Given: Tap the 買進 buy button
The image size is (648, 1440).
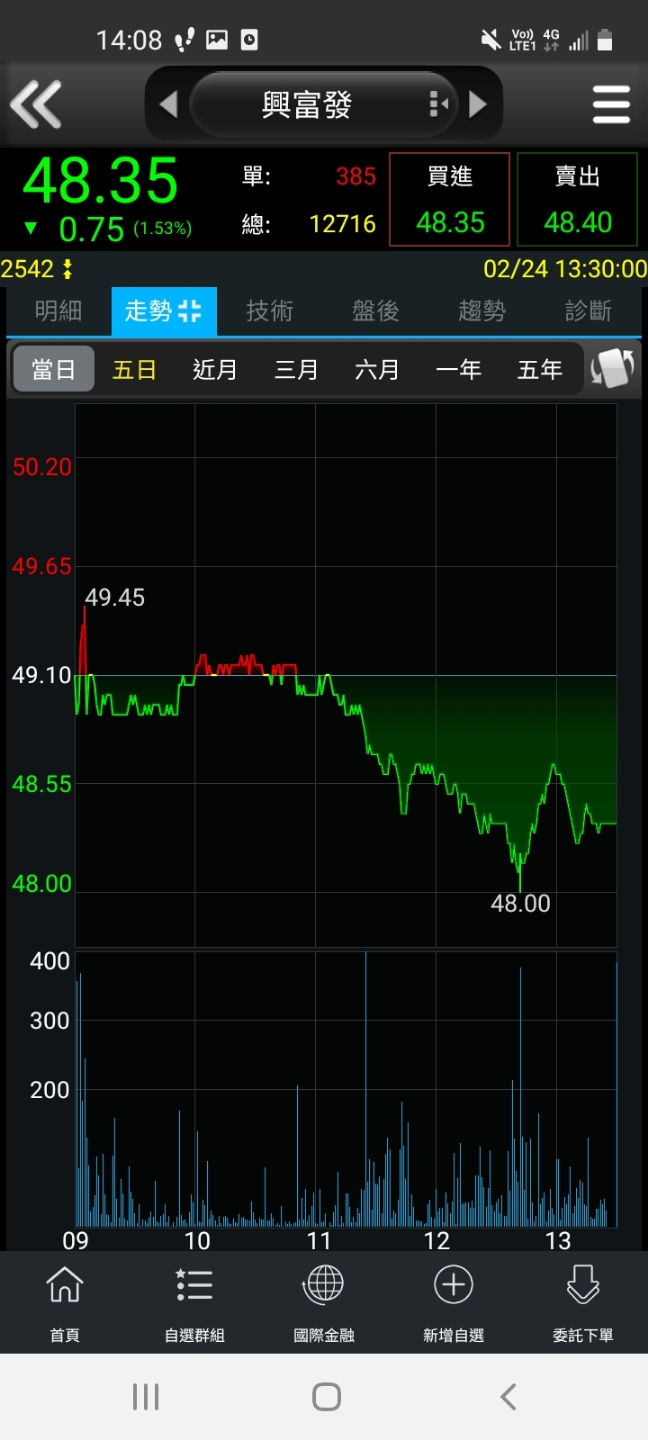Looking at the screenshot, I should tap(450, 200).
